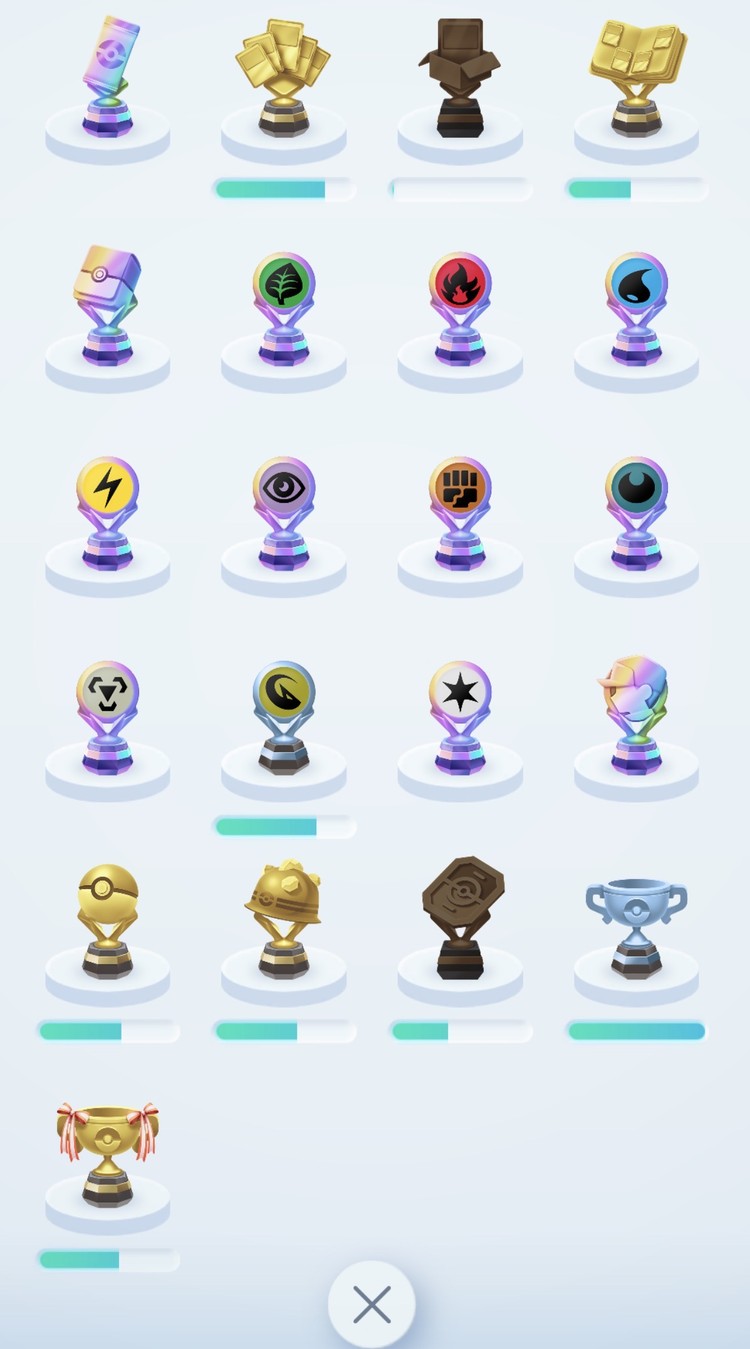View the silver trophy cup emblem
Screen dimensions: 750x1349
[x=636, y=920]
